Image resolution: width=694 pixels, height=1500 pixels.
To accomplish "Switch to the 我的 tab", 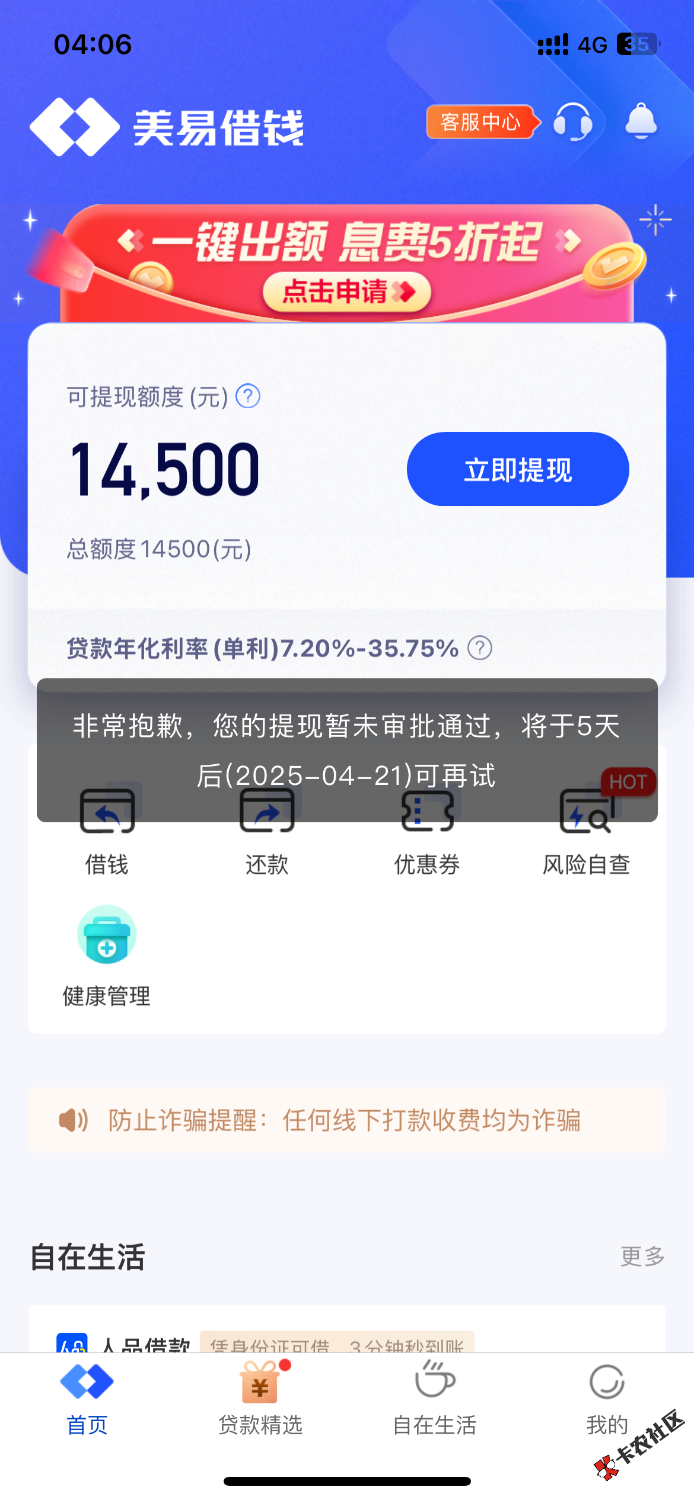I will [606, 1398].
